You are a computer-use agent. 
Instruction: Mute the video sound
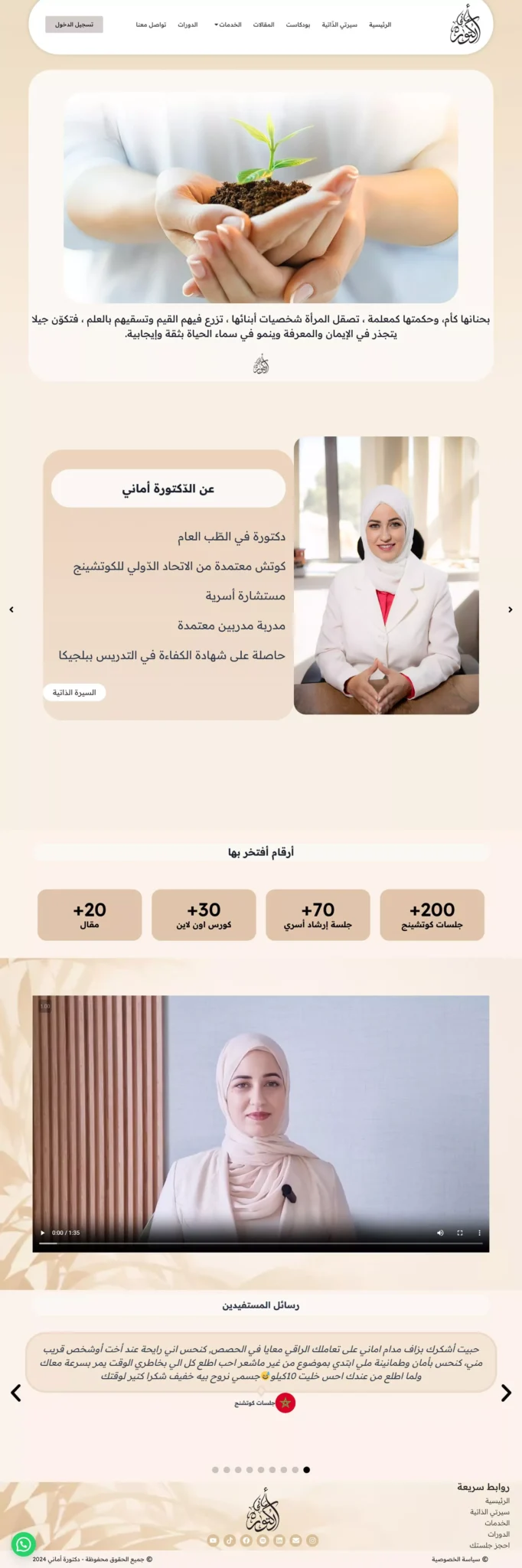[x=440, y=1233]
